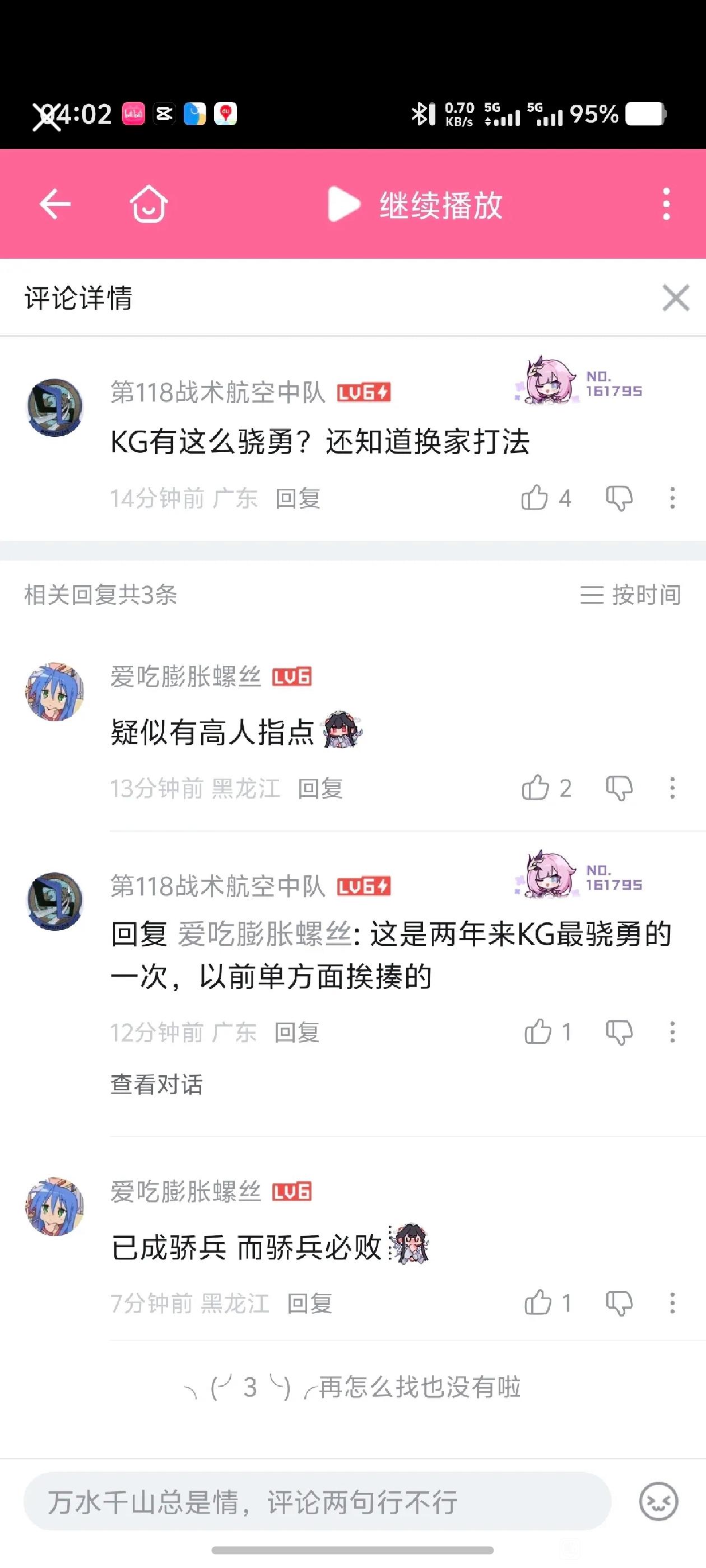
Task: Open the top-right overflow menu
Action: [666, 204]
